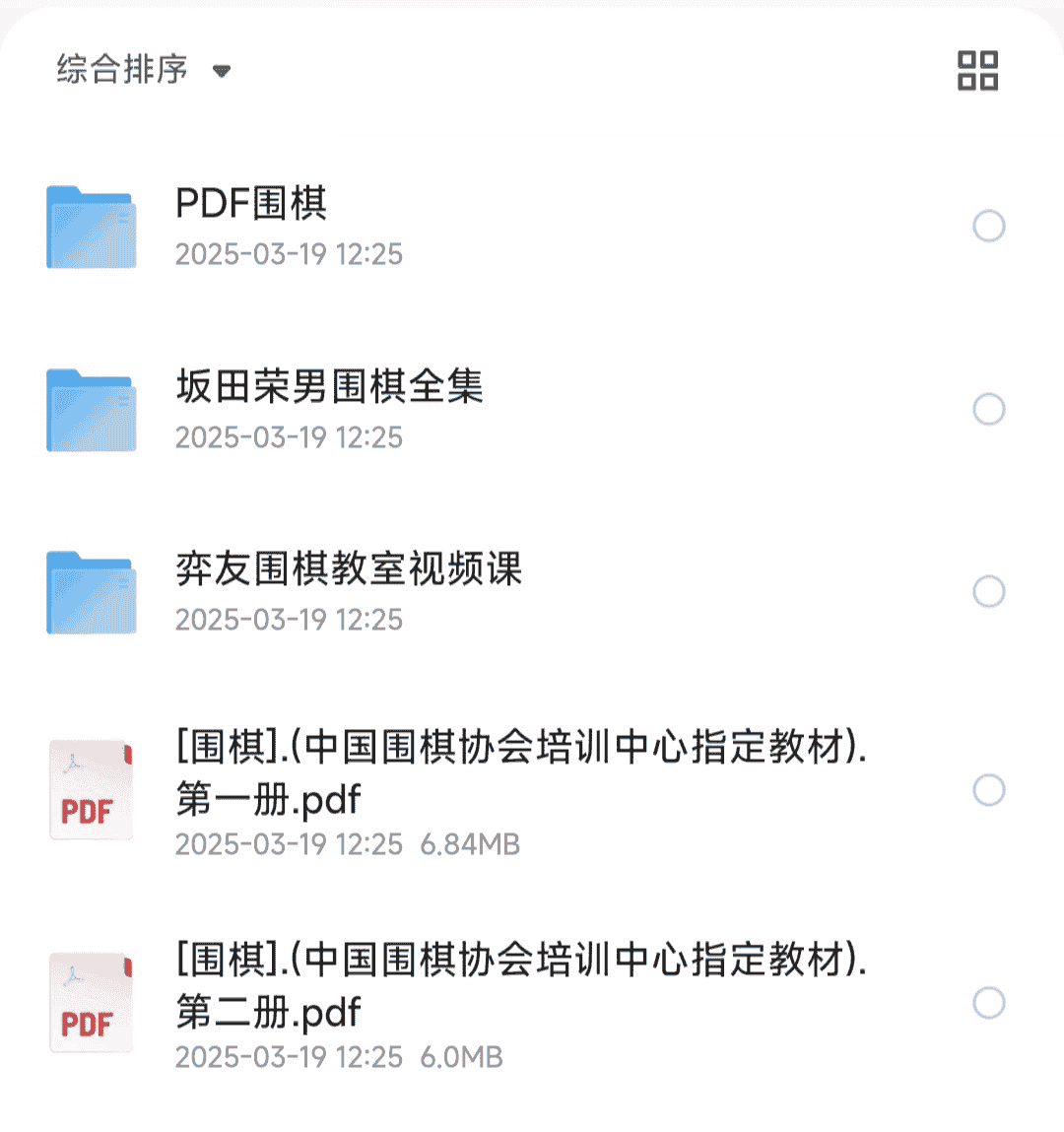Tap the blue folder icon beside PDF围棋

[91, 226]
